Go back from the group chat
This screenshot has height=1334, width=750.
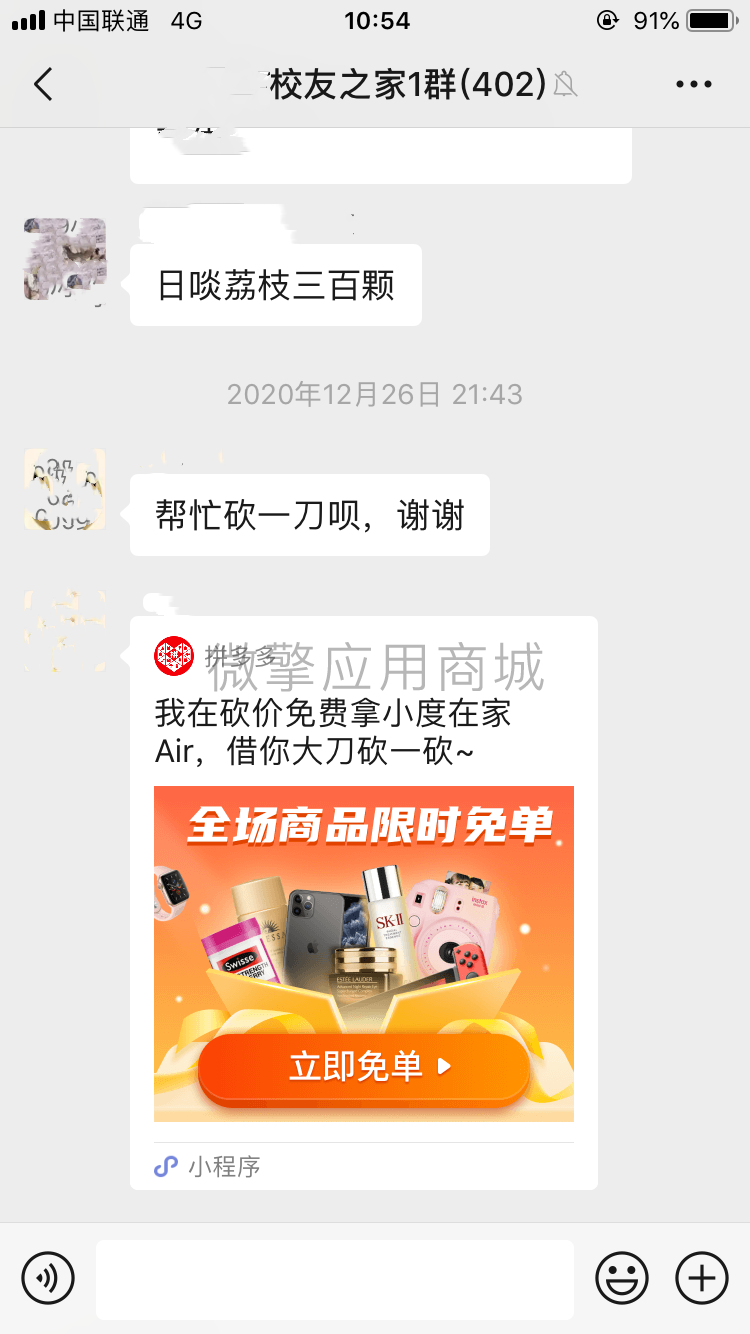[43, 85]
